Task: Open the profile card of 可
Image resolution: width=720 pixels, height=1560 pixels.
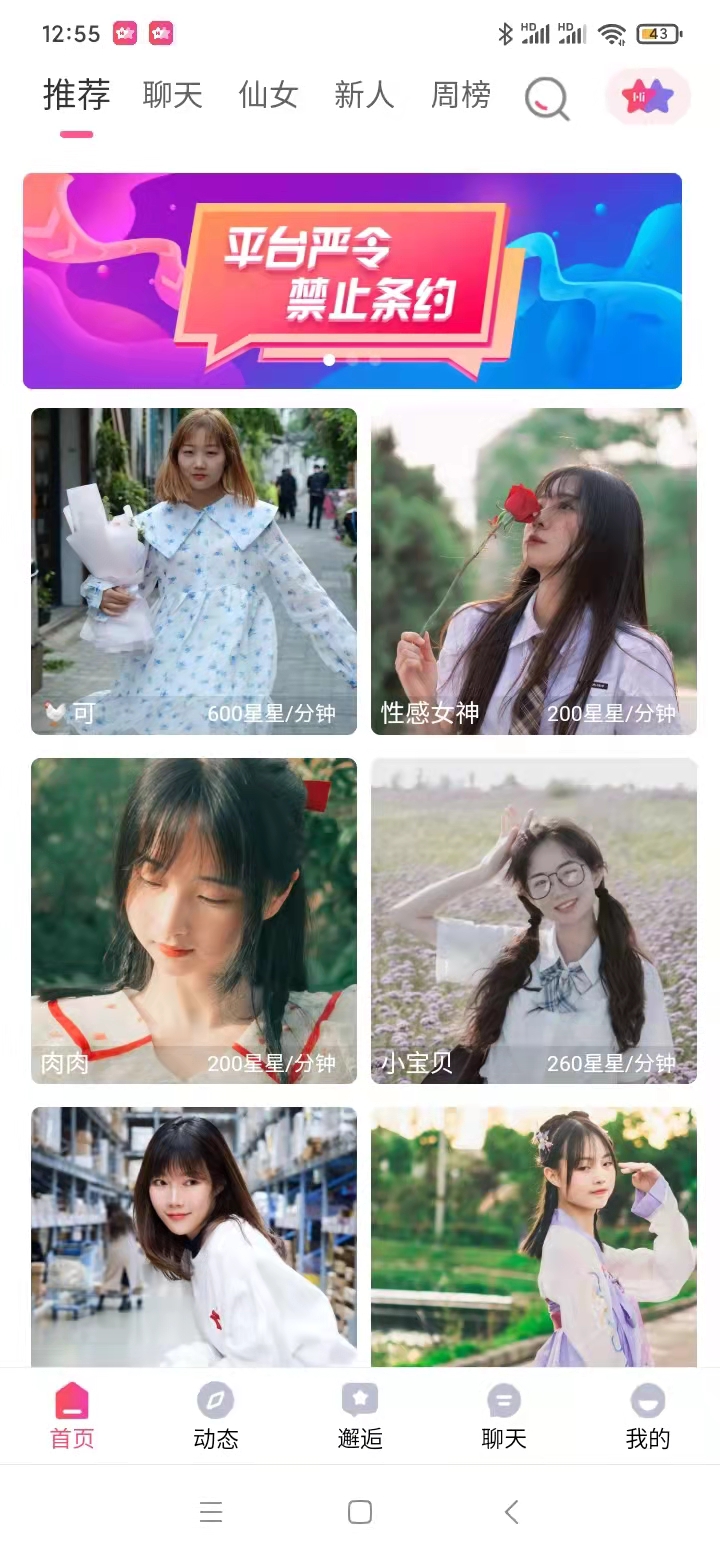Action: tap(194, 571)
